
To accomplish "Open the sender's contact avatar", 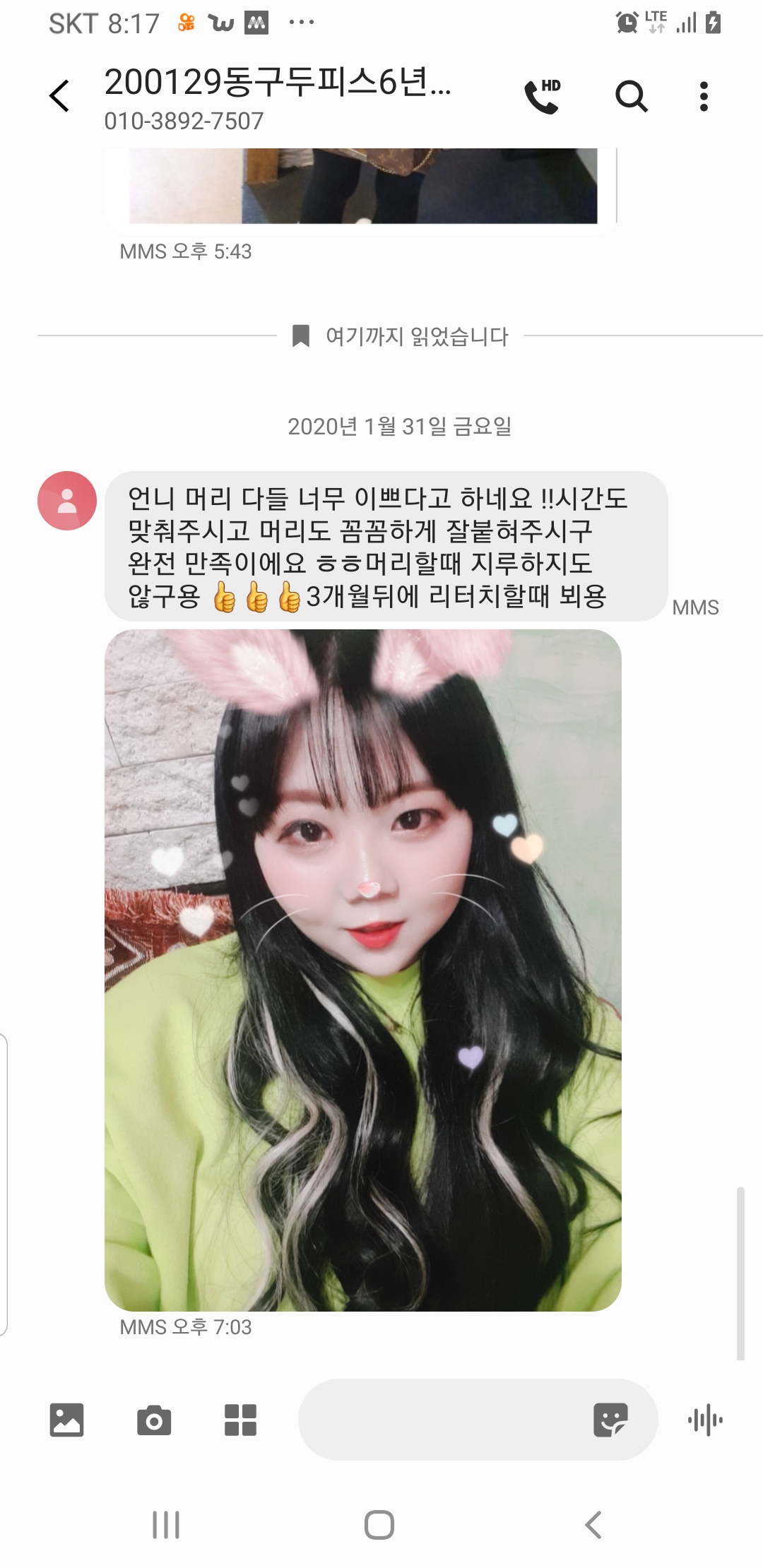I will [67, 501].
